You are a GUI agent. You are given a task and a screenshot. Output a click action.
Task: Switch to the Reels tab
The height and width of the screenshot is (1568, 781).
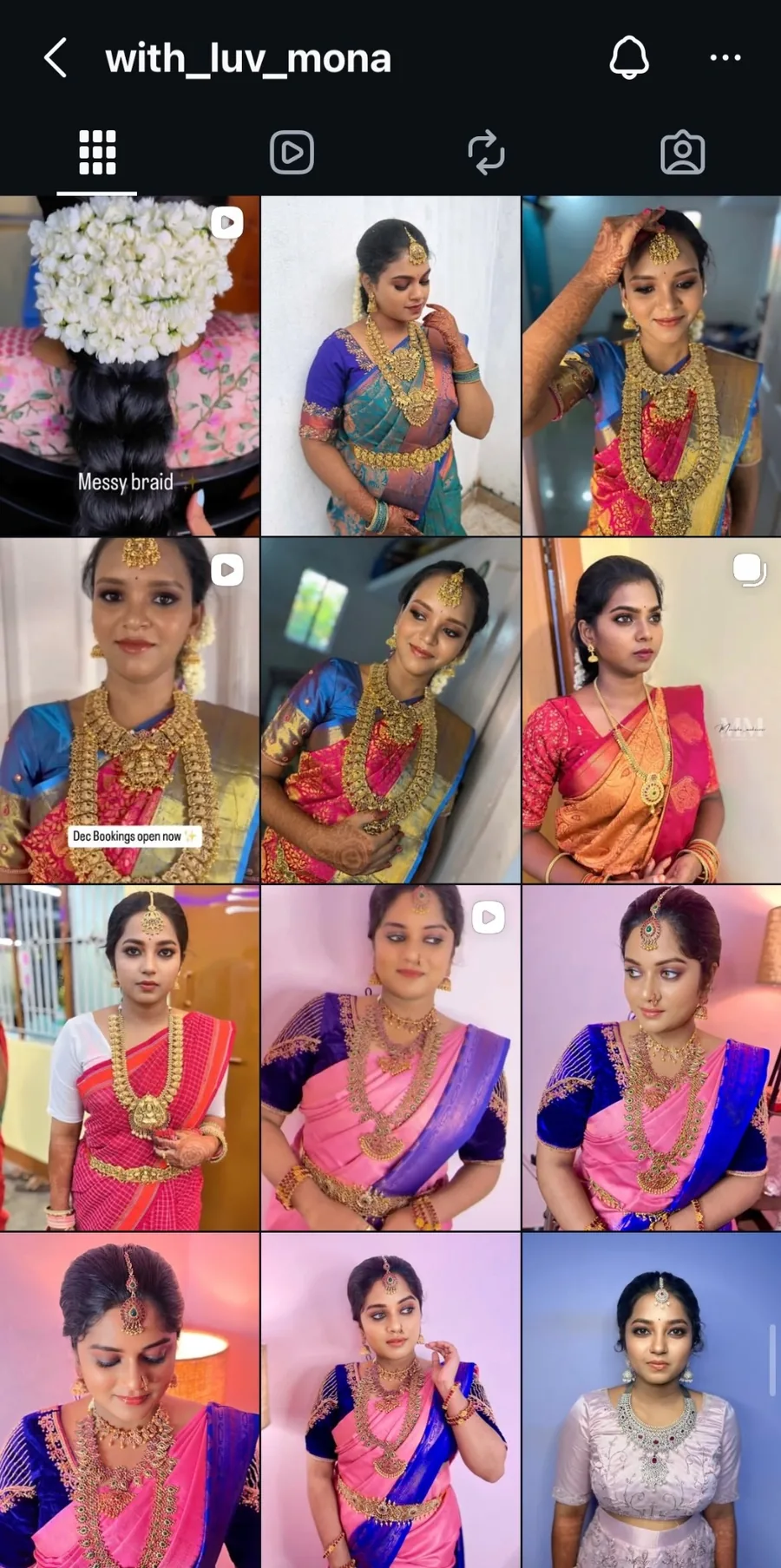[292, 153]
